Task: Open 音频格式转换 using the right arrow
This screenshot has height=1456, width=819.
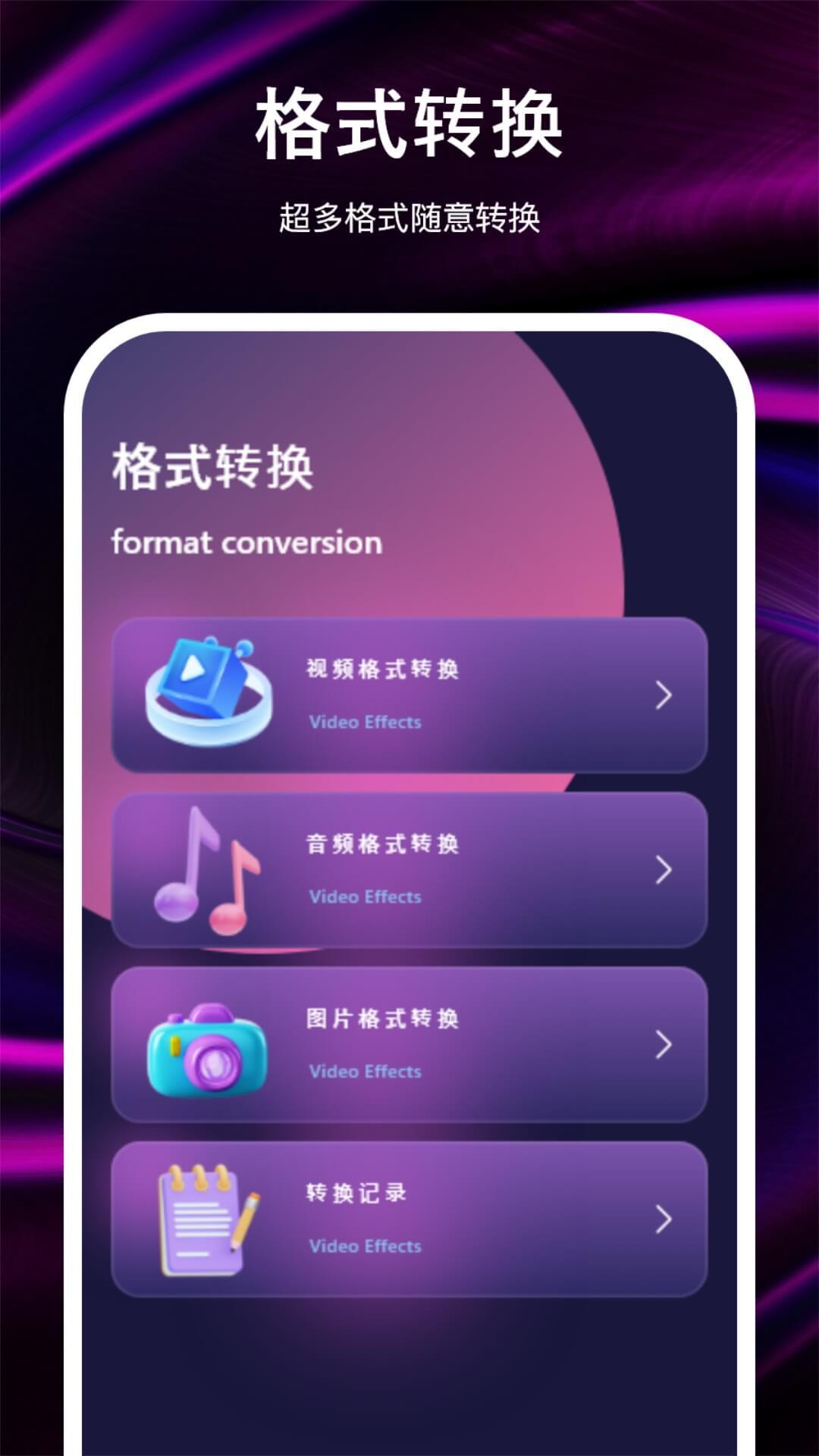Action: pos(664,868)
